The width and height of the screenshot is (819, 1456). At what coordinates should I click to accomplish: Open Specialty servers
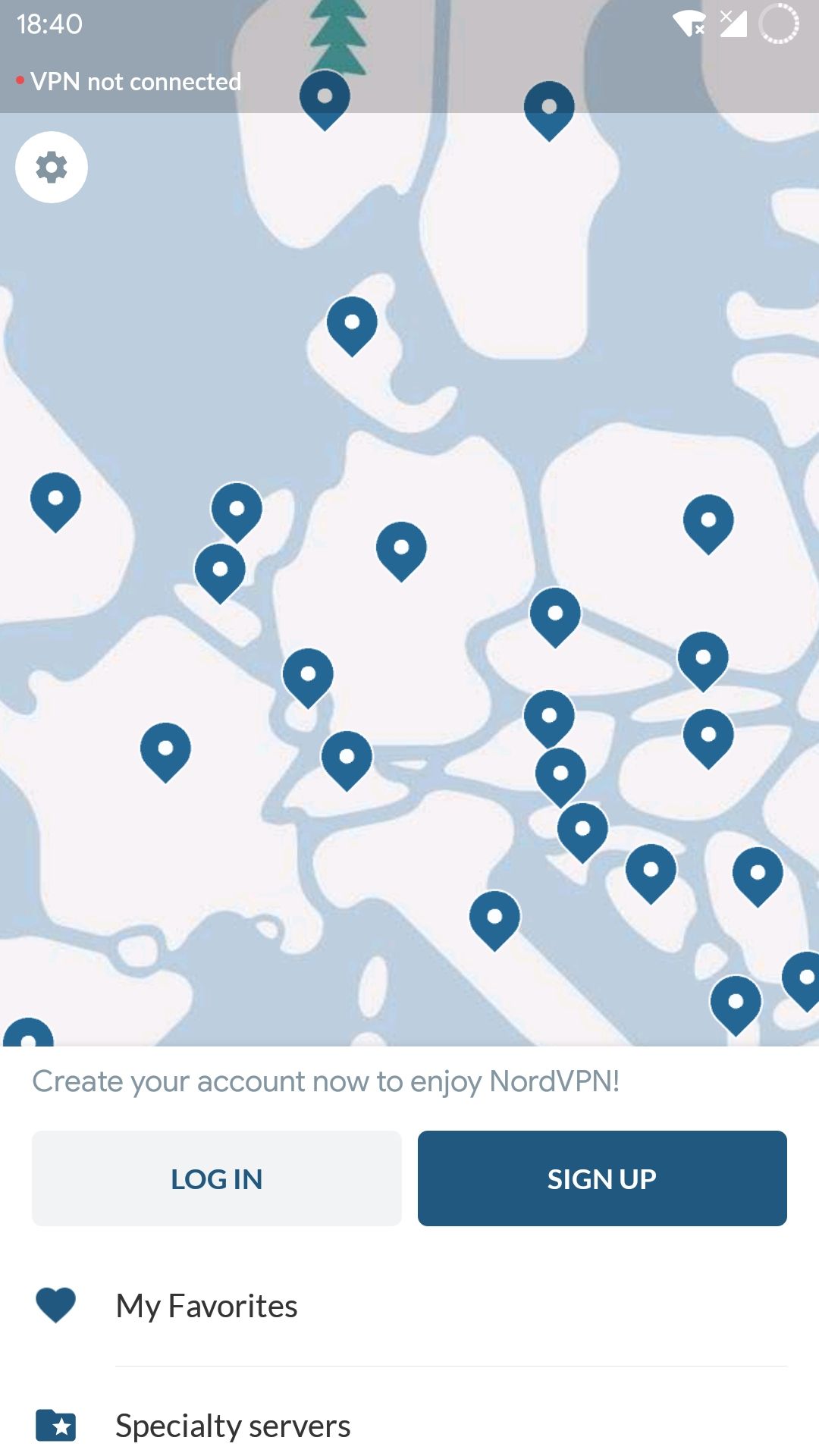click(x=232, y=1426)
